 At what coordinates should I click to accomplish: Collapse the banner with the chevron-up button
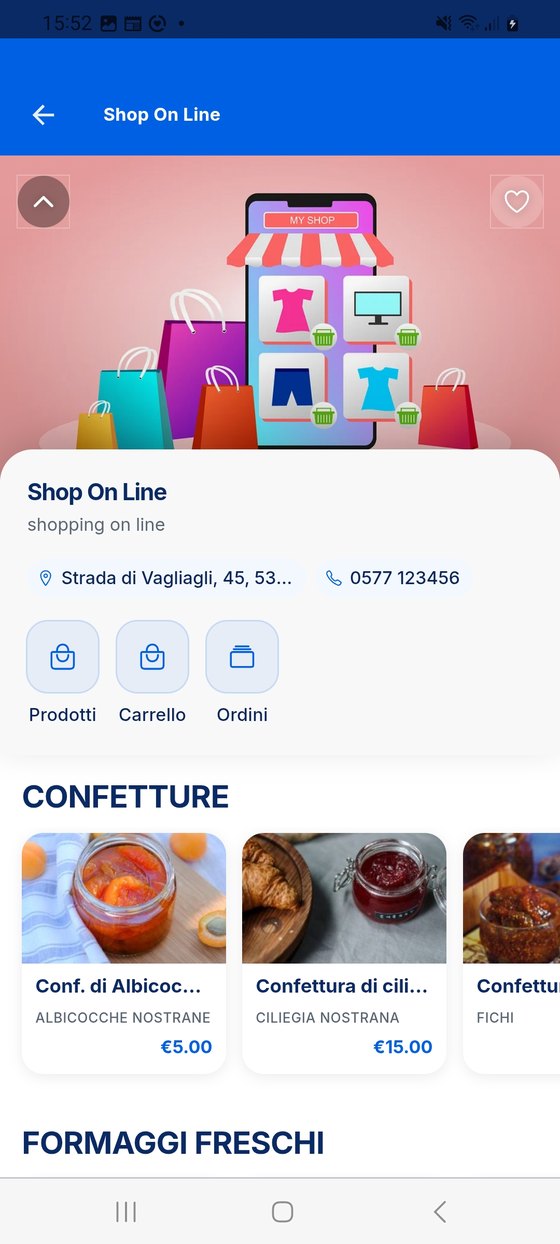[43, 202]
